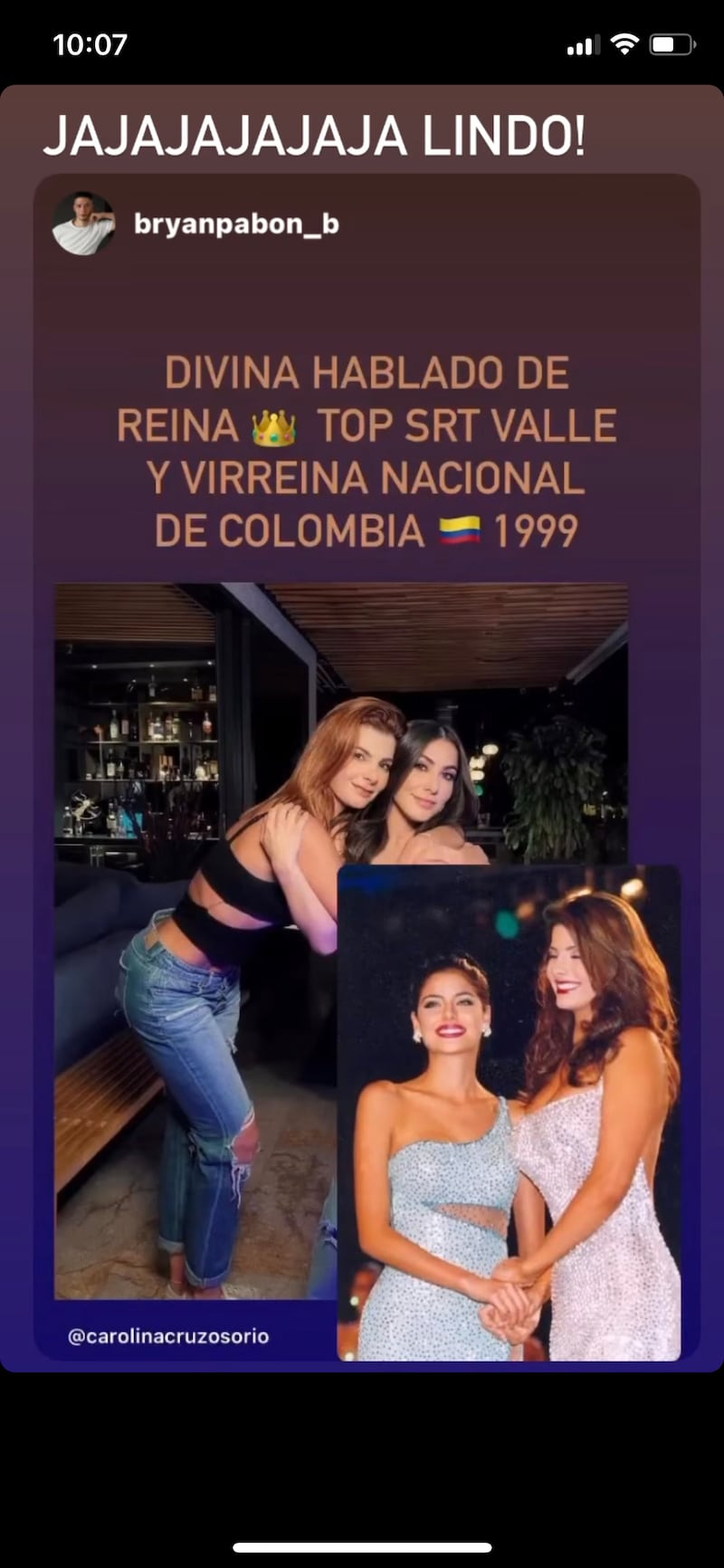This screenshot has width=724, height=1568.
Task: Open the bryanpabon_b username on the card
Action: point(236,224)
